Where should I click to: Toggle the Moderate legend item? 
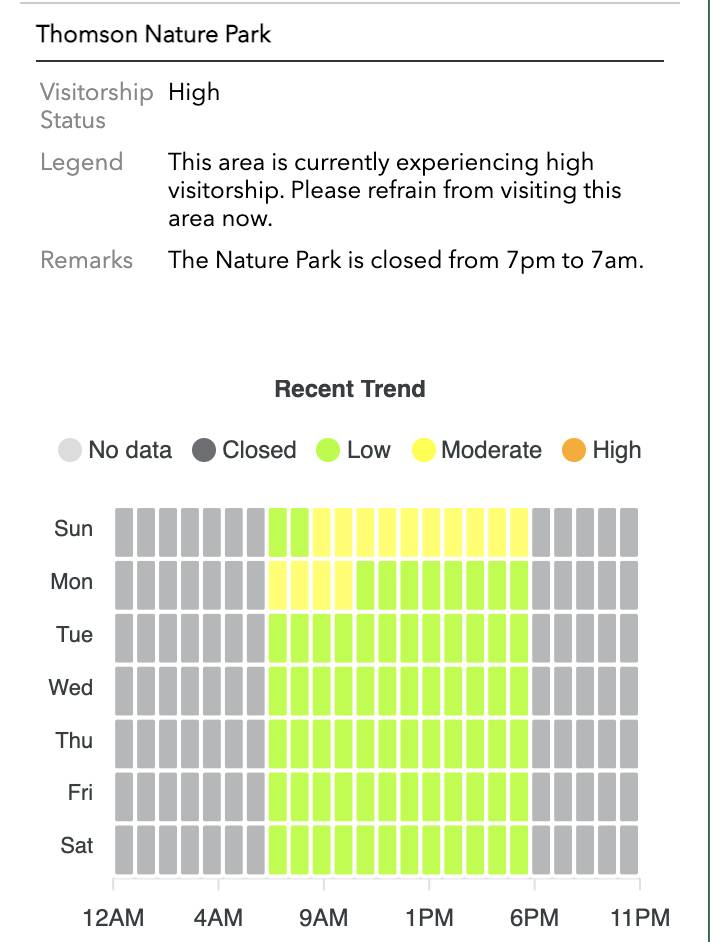pos(477,450)
